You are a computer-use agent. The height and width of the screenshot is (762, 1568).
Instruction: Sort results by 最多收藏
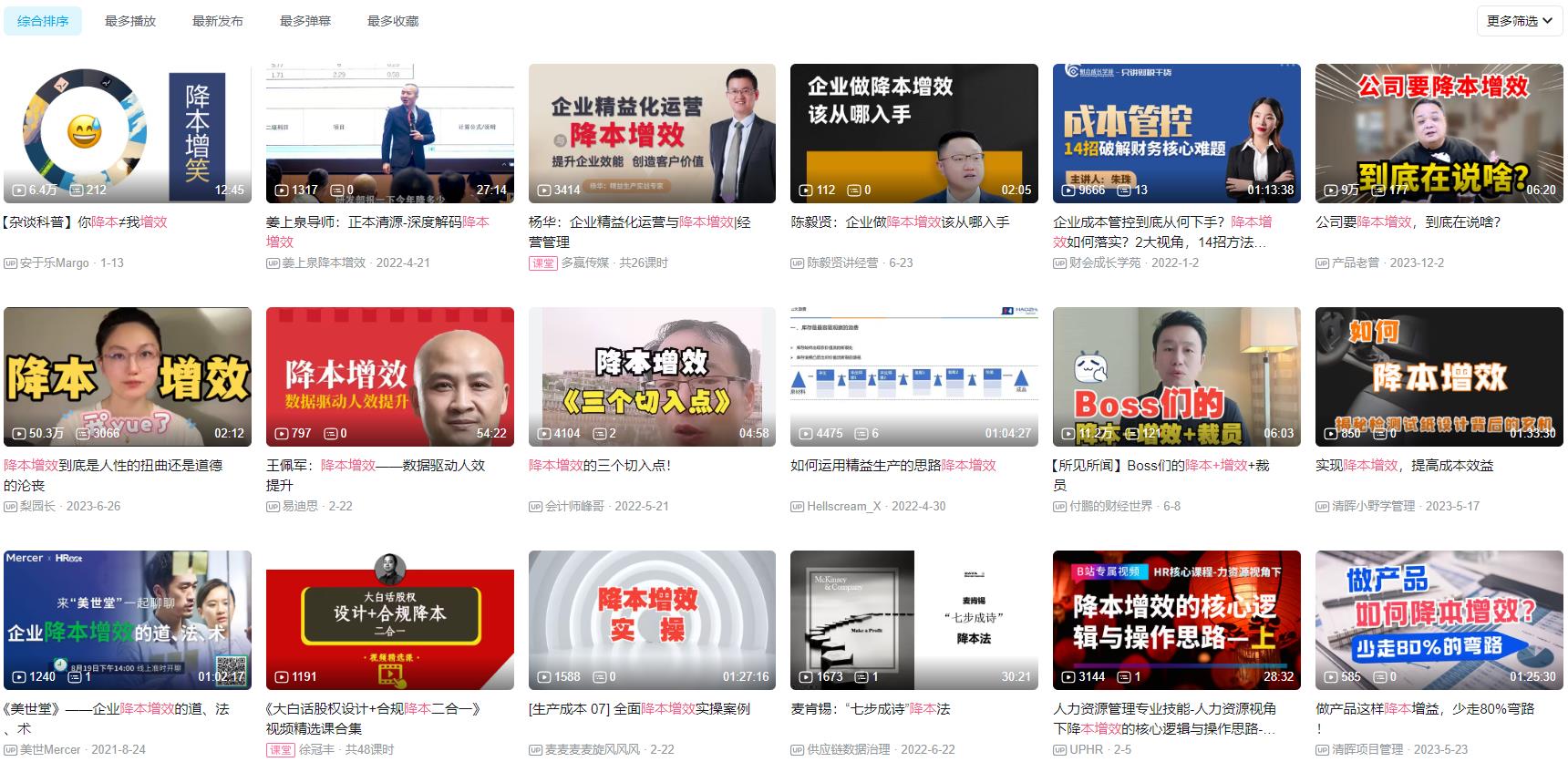click(x=393, y=21)
